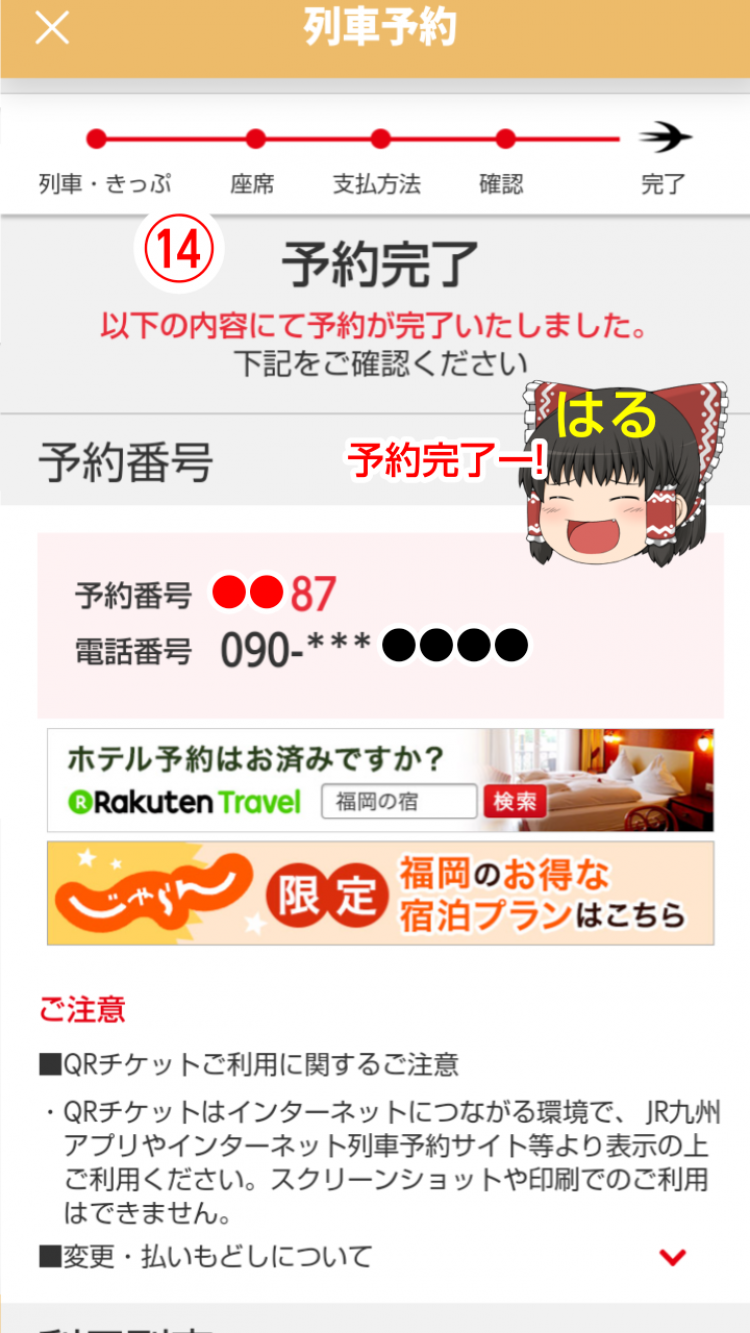Viewport: 750px width, 1333px height.
Task: Expand the ご注意 notes with red chevron
Action: 673,1257
